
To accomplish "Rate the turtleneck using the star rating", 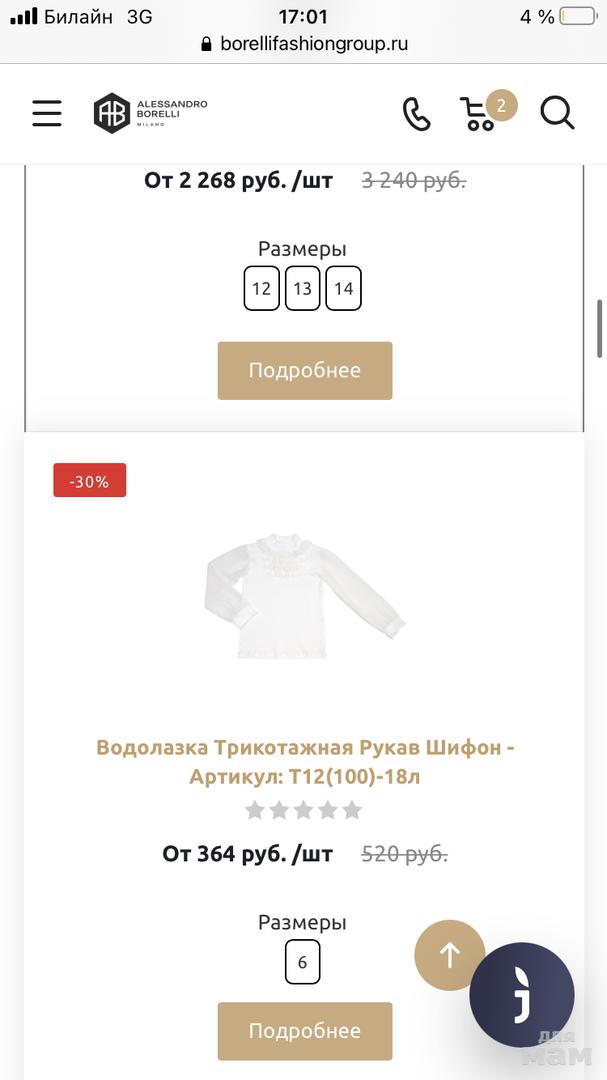I will pos(303,810).
